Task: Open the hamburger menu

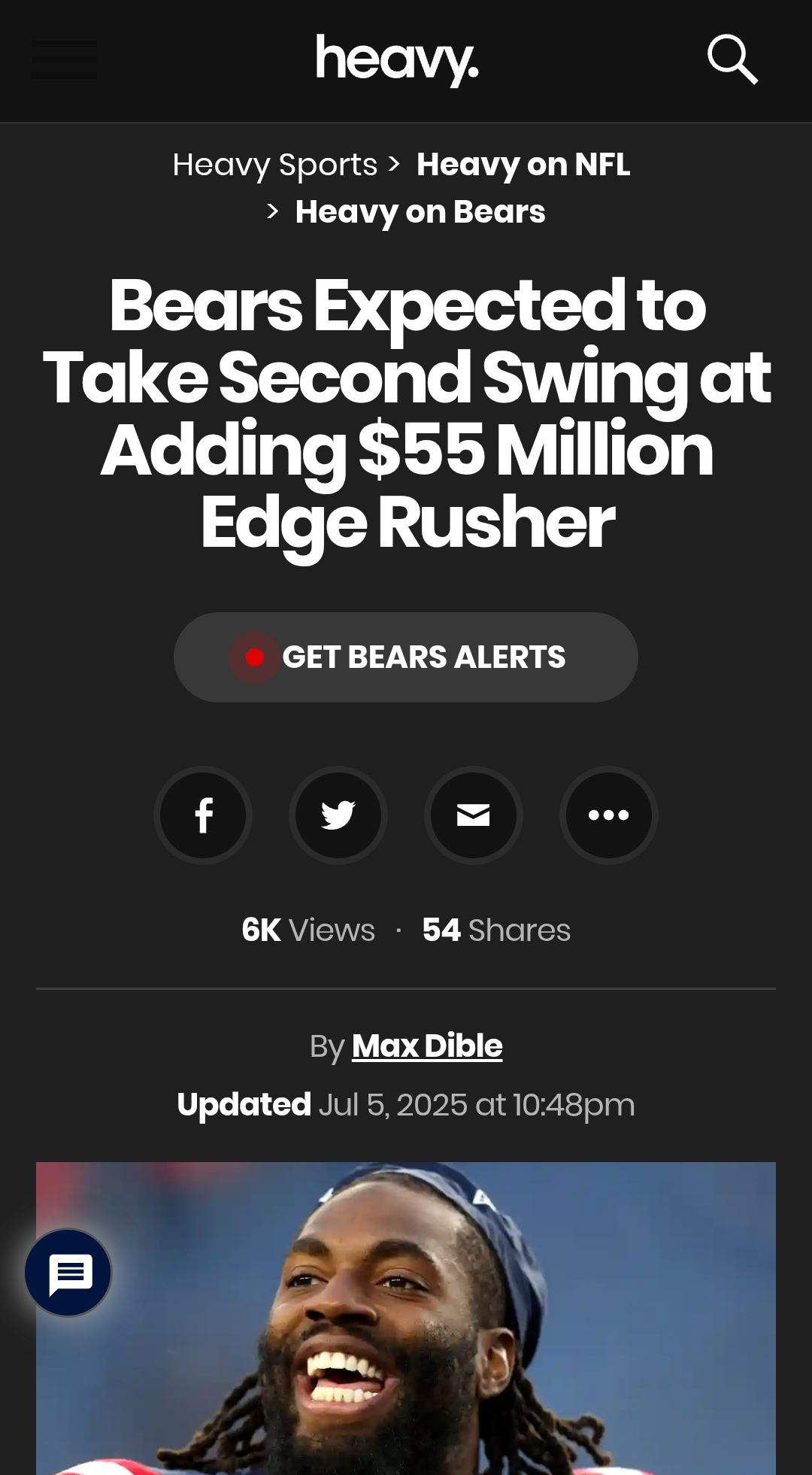Action: click(65, 60)
